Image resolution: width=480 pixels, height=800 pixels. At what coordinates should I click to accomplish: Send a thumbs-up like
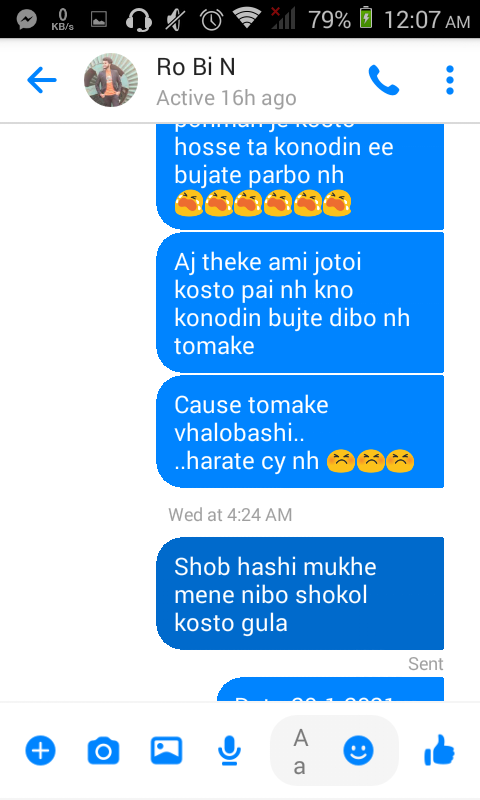(439, 750)
